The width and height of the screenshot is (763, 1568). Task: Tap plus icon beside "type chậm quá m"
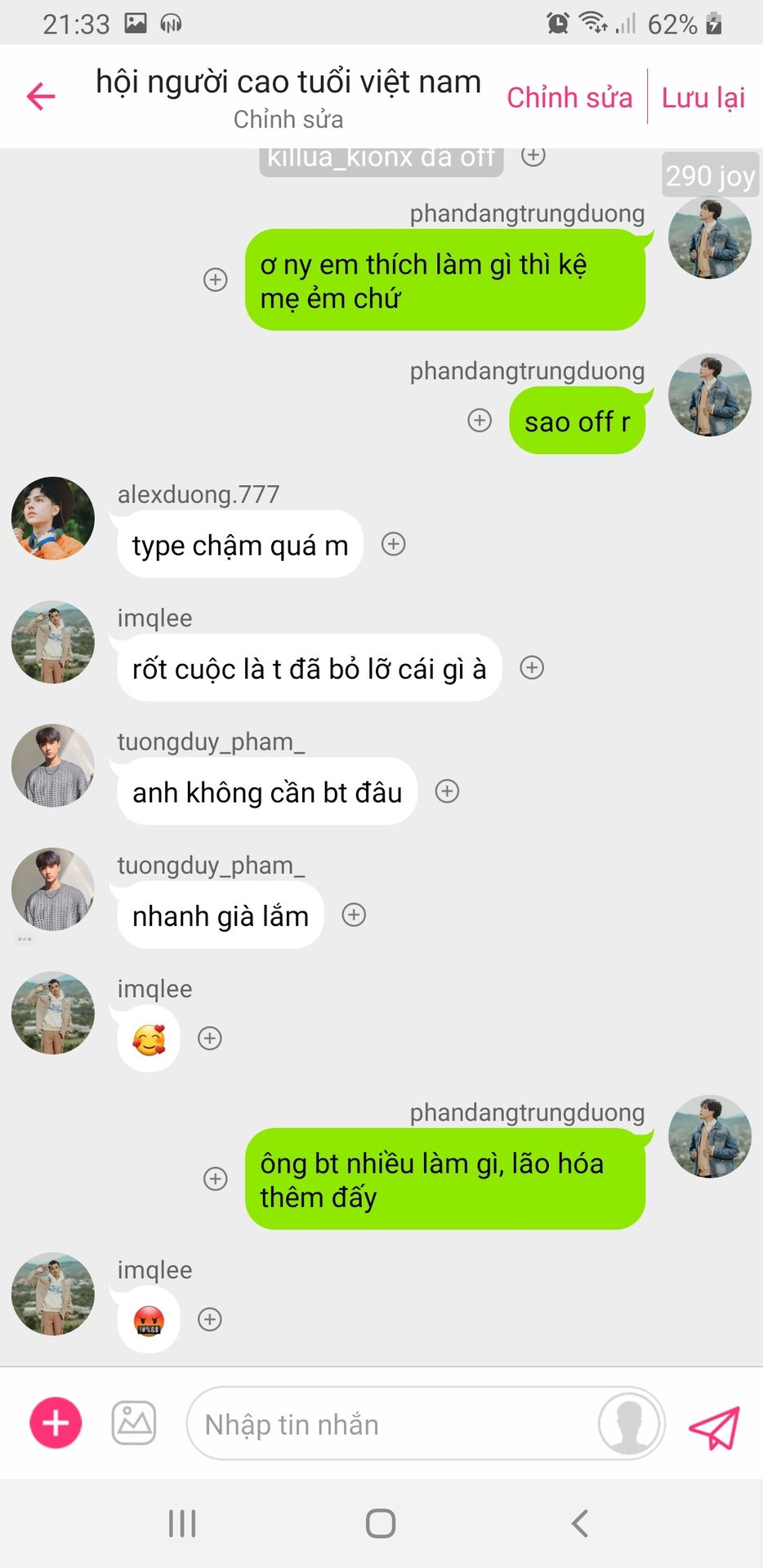(394, 544)
